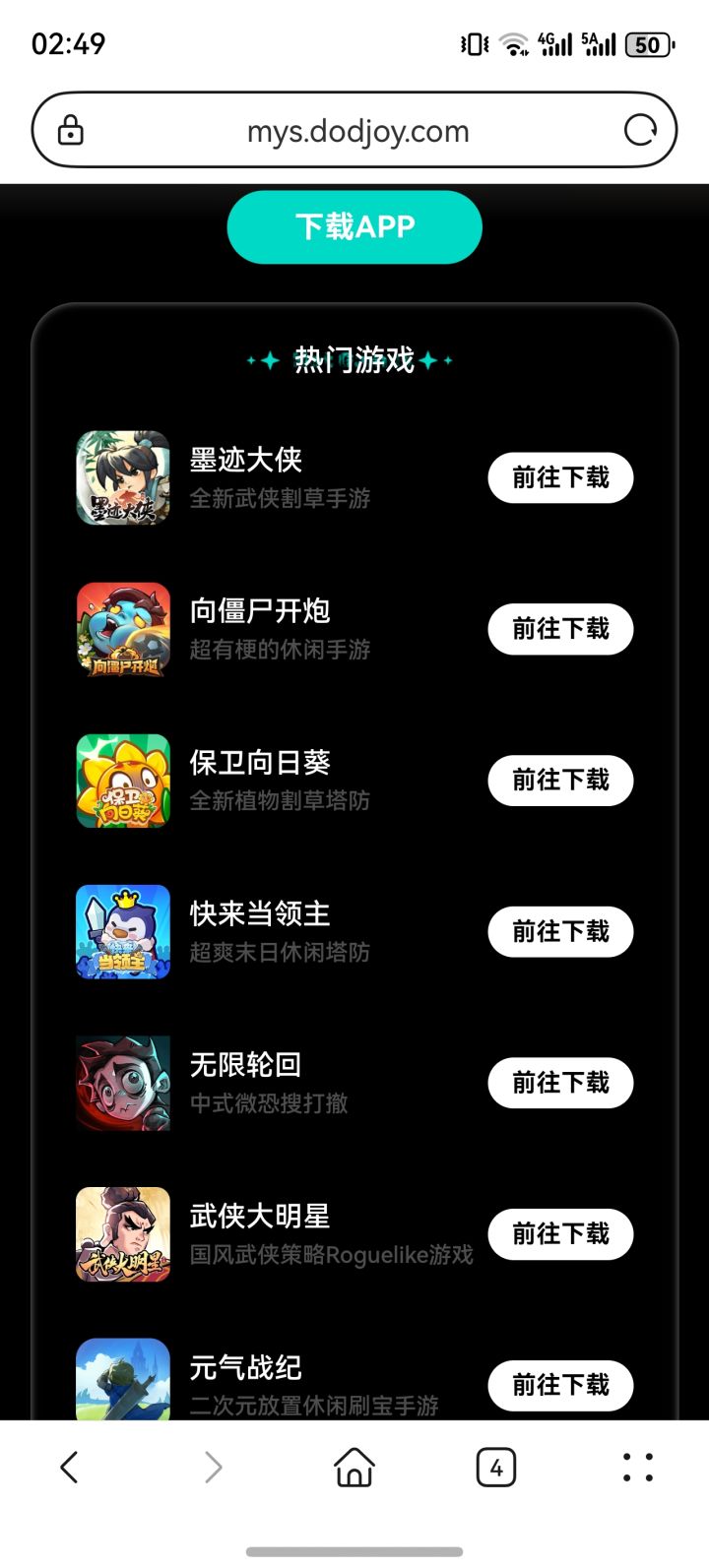Tap 前往下载 next to 无限轮回
Viewport: 709px width, 1568px height.
[560, 1083]
